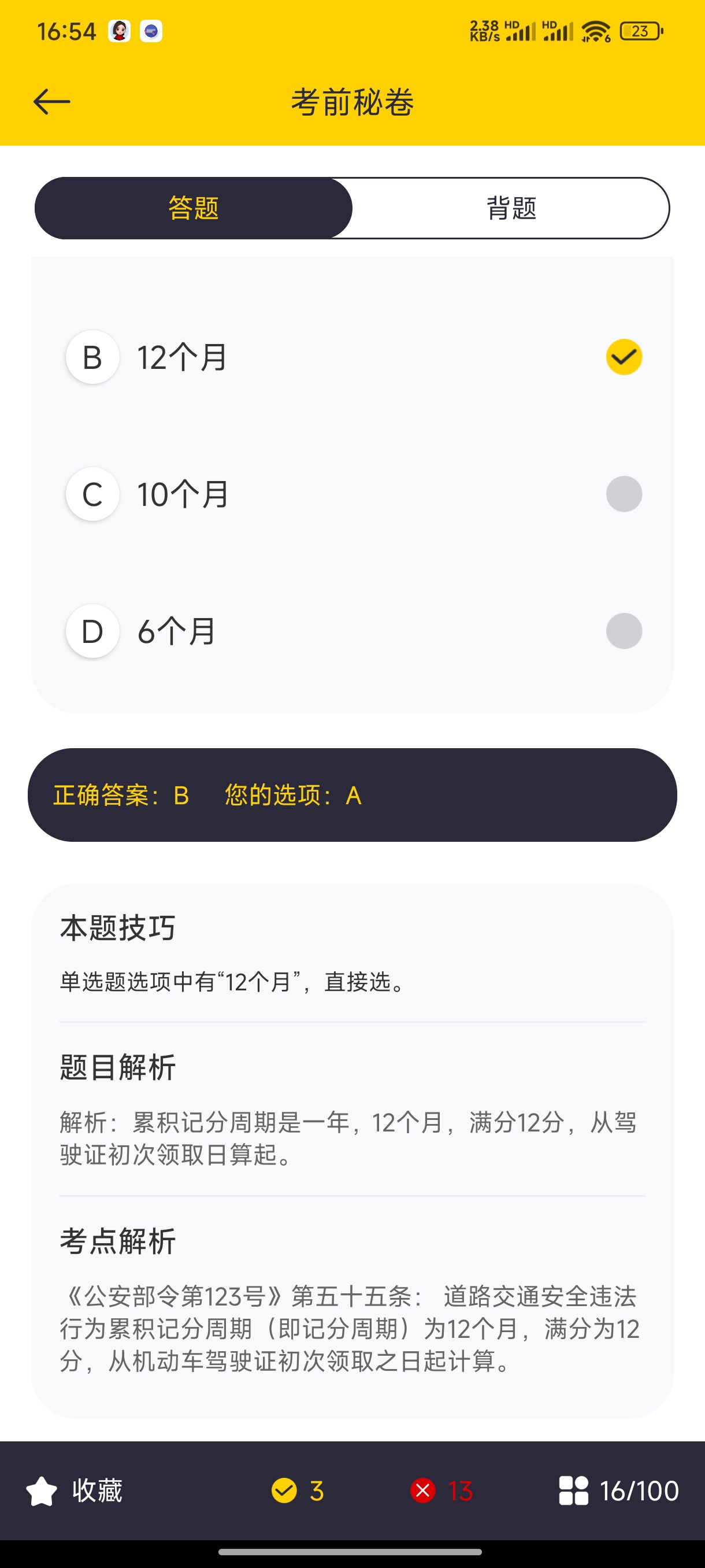This screenshot has height=1568, width=705.
Task: Click the red X showing wrong answer count
Action: point(425,1491)
